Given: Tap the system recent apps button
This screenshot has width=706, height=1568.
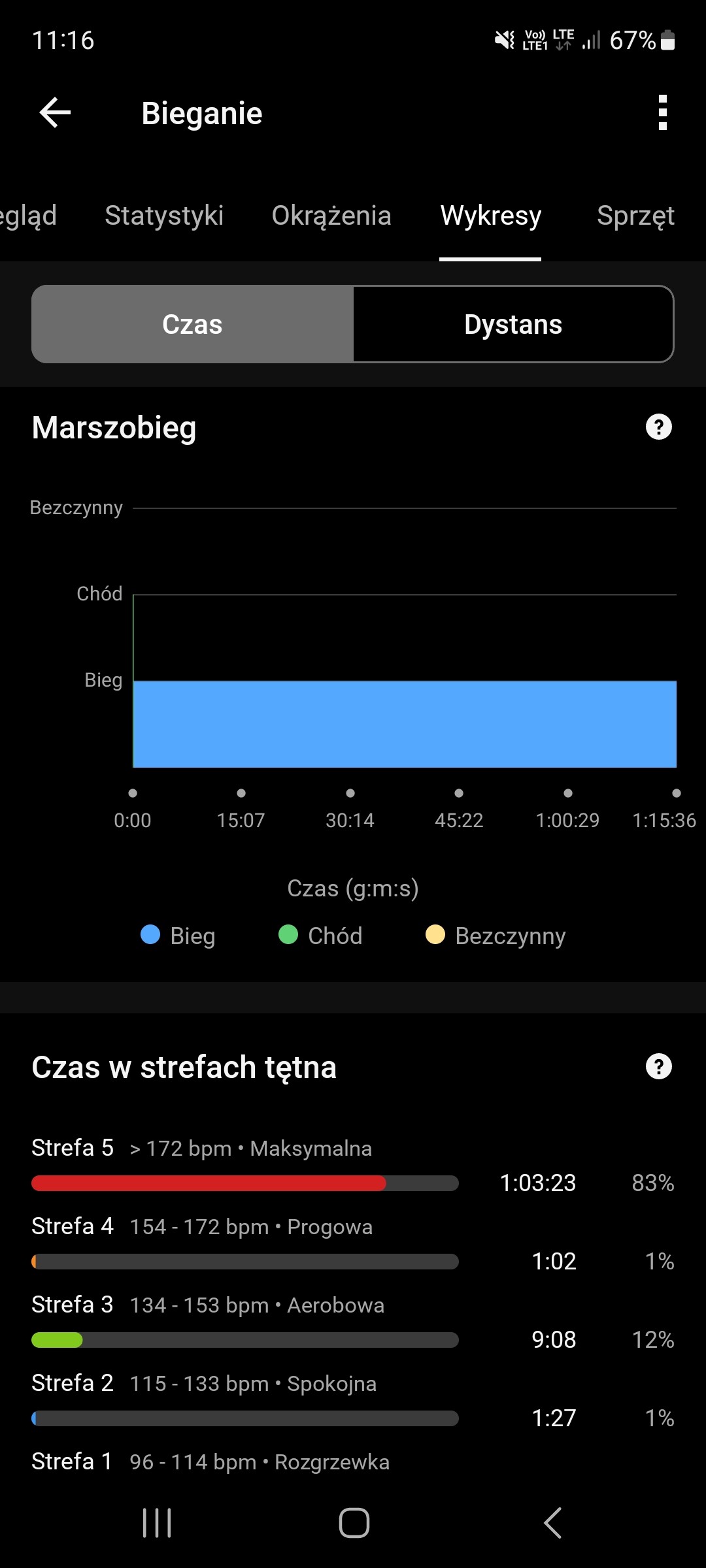Looking at the screenshot, I should coord(157,1523).
